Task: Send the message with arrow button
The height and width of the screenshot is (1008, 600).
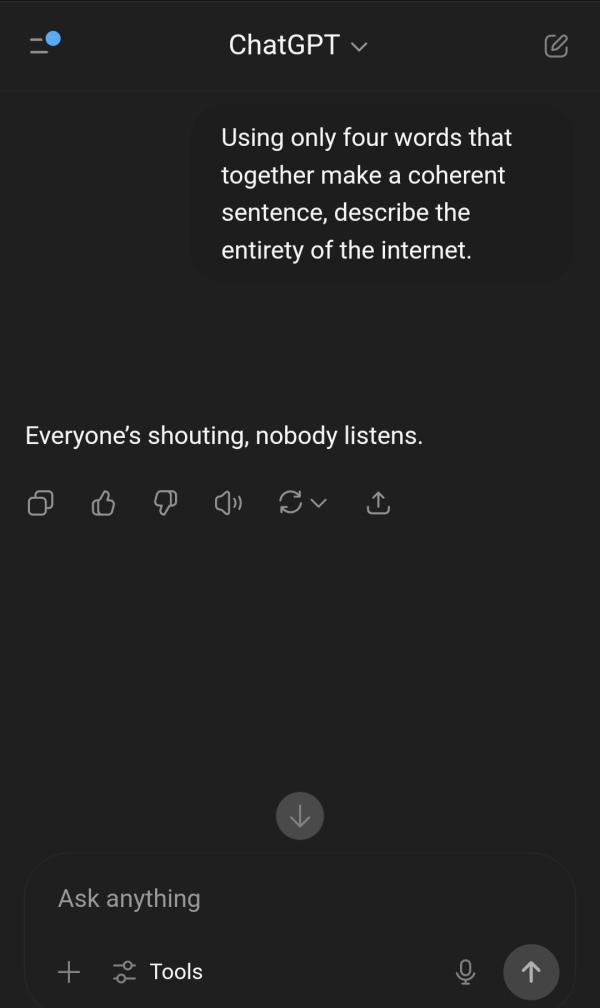Action: 531,972
